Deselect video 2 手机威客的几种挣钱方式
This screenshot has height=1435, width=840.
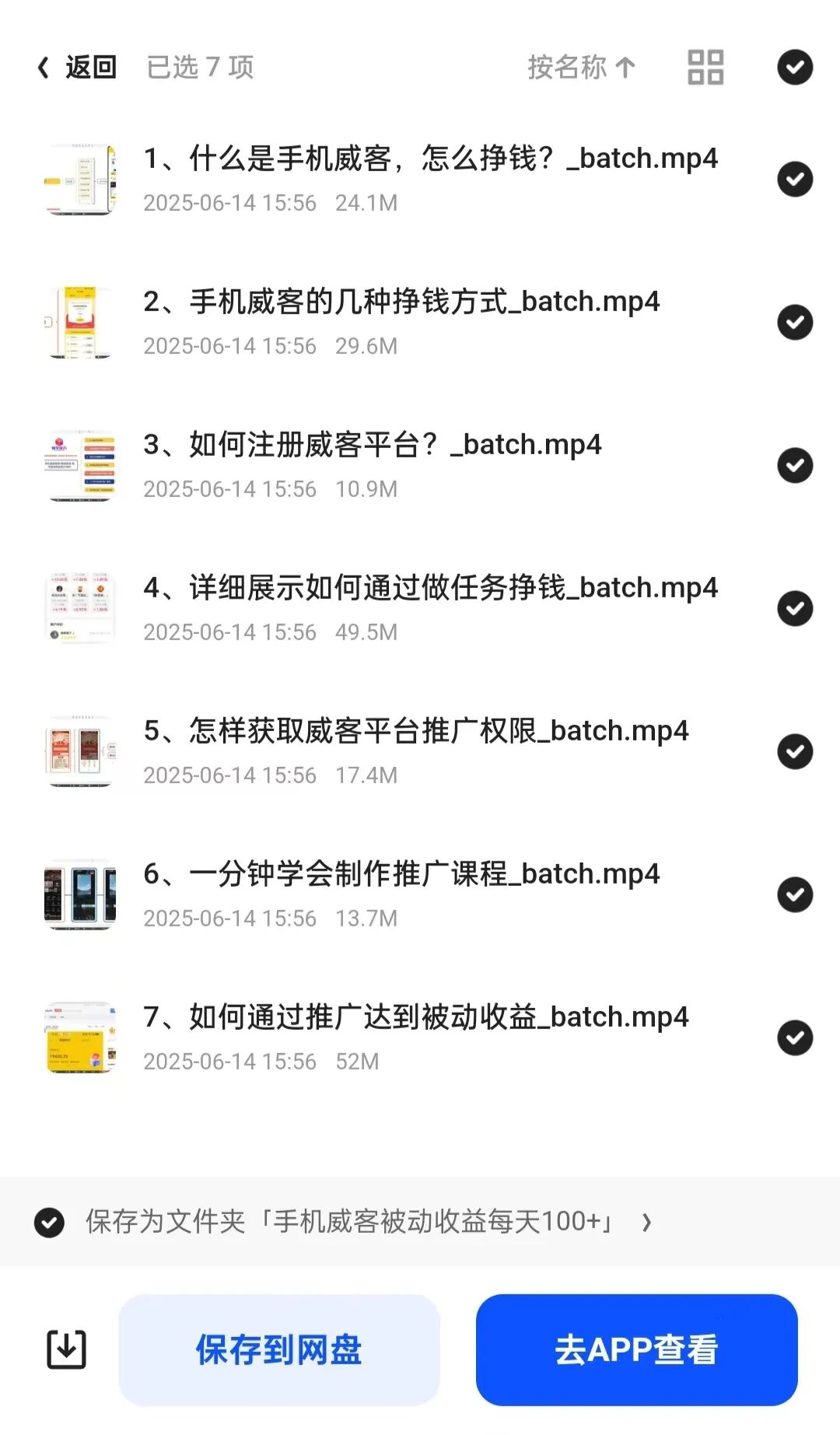click(x=794, y=321)
